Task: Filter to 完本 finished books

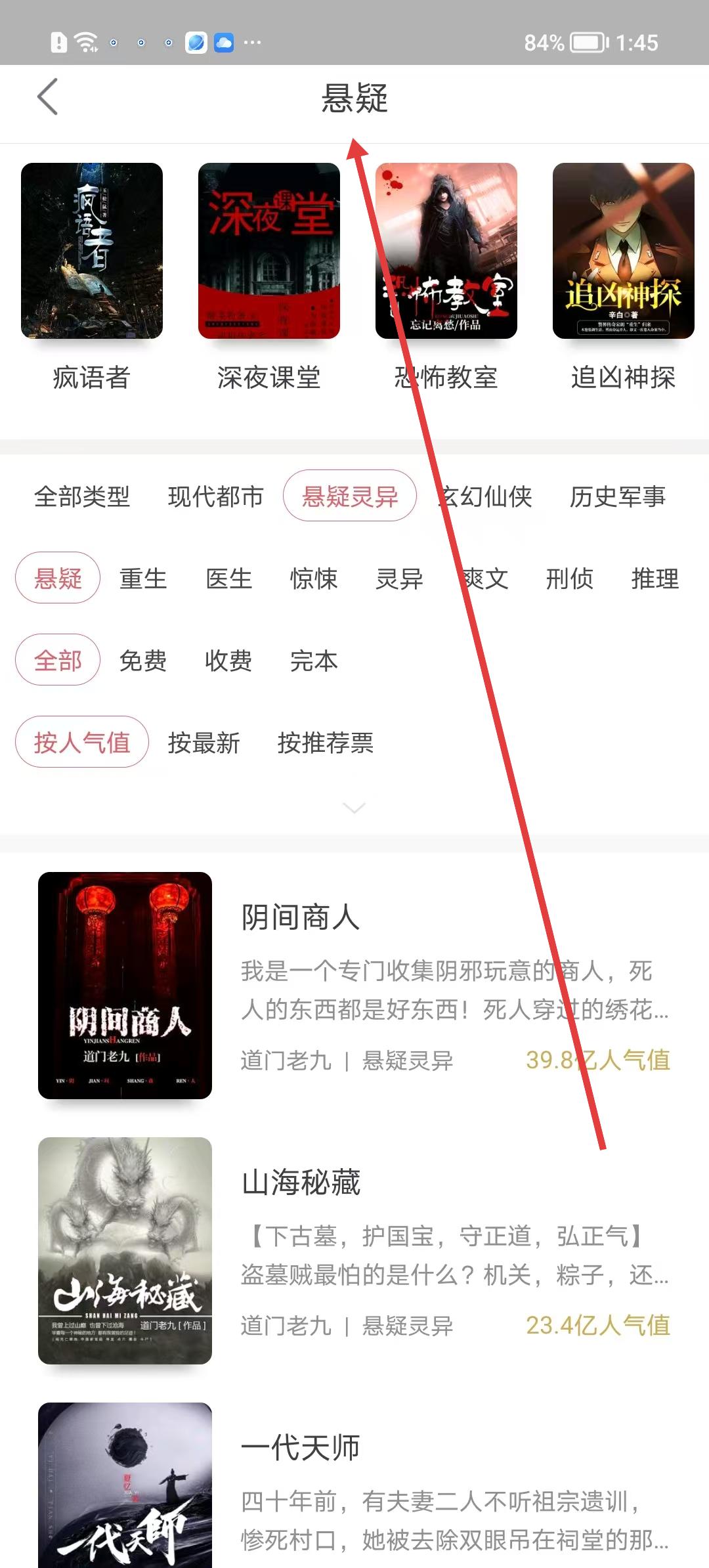Action: coord(314,661)
